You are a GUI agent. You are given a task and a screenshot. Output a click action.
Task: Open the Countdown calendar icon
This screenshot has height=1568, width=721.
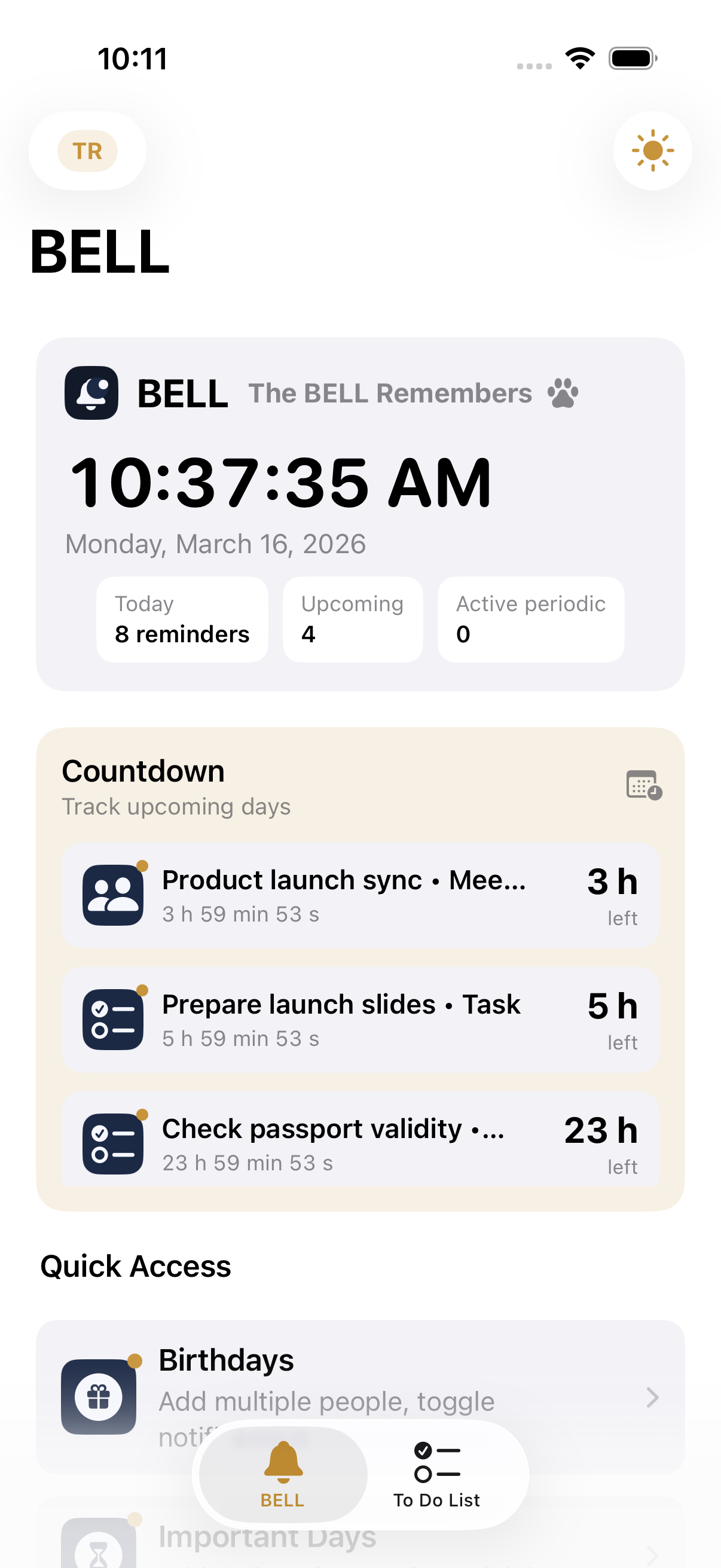coord(644,785)
